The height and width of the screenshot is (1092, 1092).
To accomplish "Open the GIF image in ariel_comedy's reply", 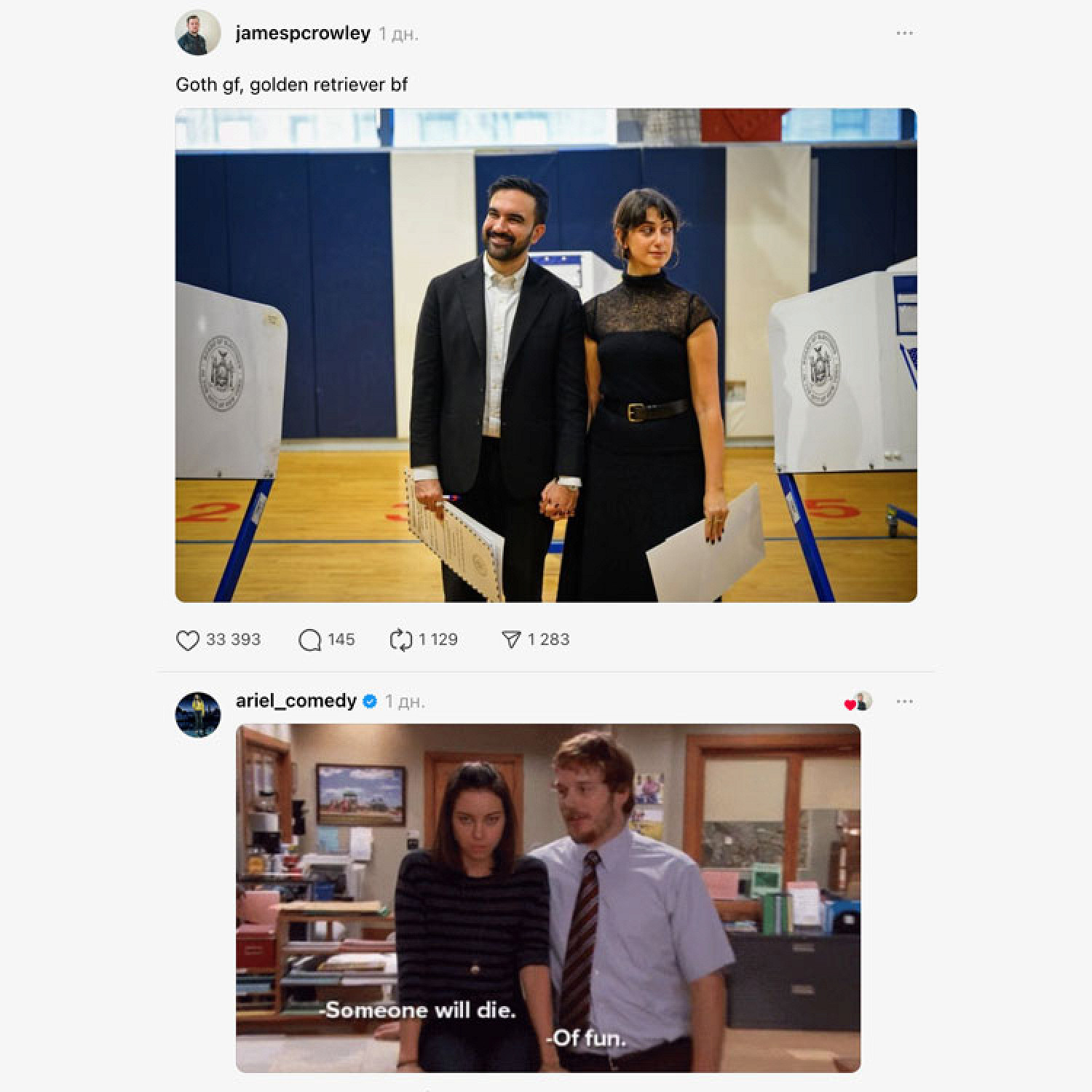I will pos(547,897).
